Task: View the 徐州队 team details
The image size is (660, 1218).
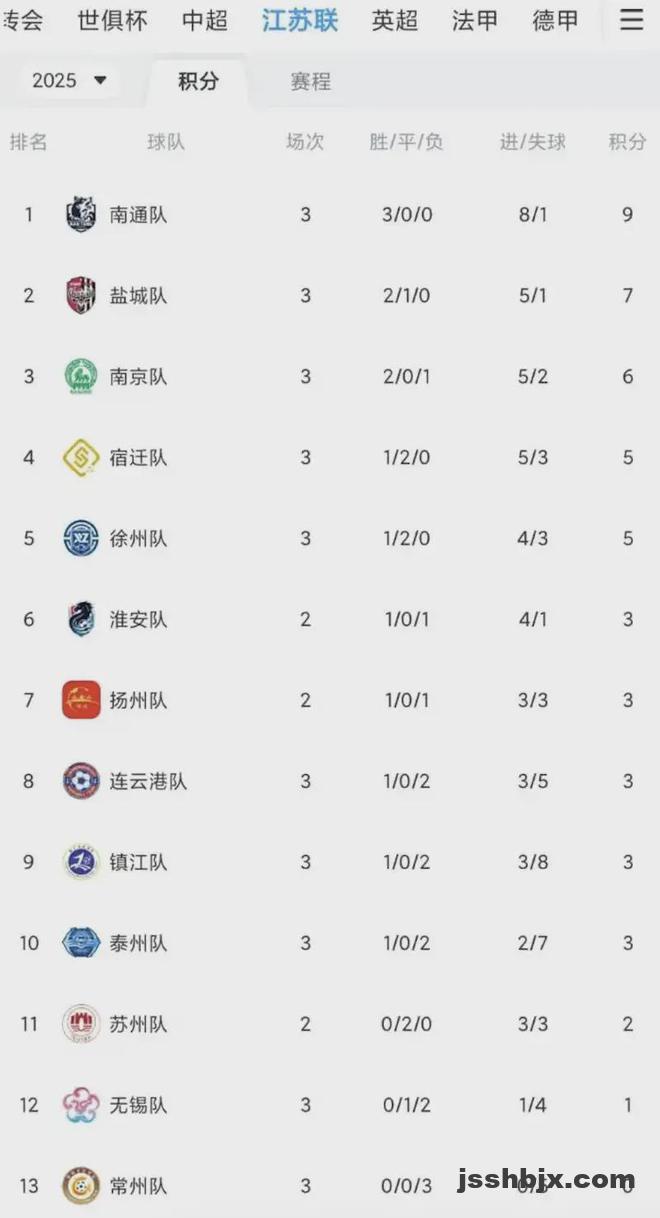Action: (x=330, y=538)
